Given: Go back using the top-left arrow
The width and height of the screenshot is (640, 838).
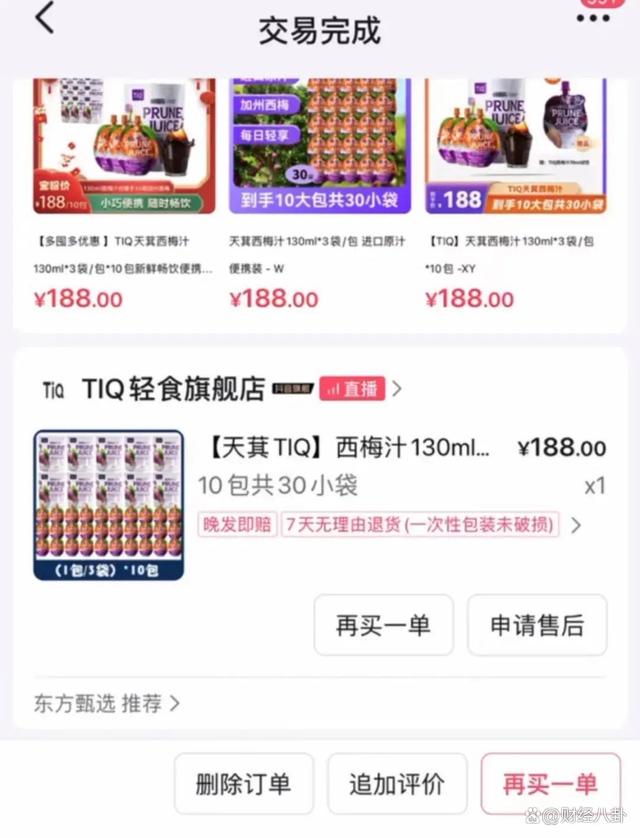Looking at the screenshot, I should point(44,19).
